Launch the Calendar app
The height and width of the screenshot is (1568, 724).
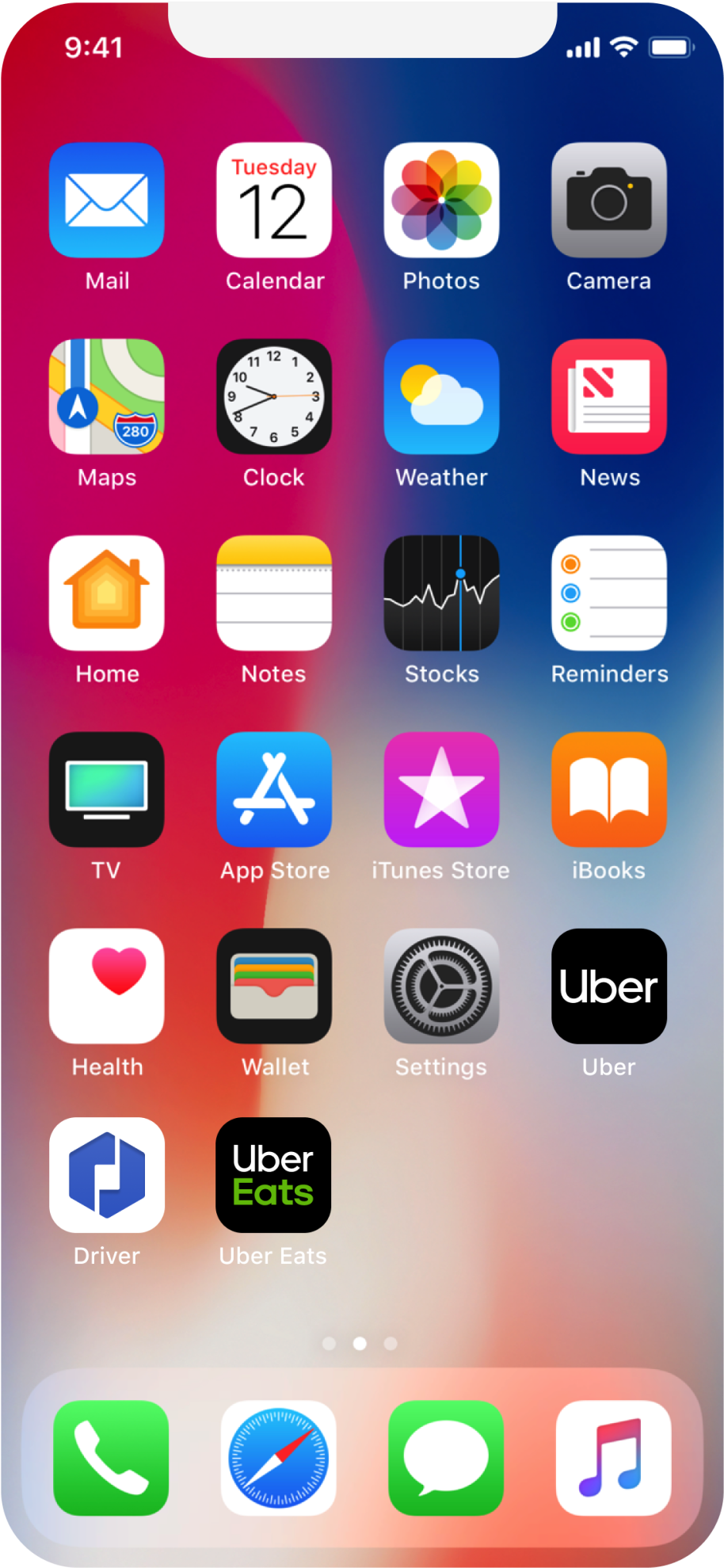274,200
